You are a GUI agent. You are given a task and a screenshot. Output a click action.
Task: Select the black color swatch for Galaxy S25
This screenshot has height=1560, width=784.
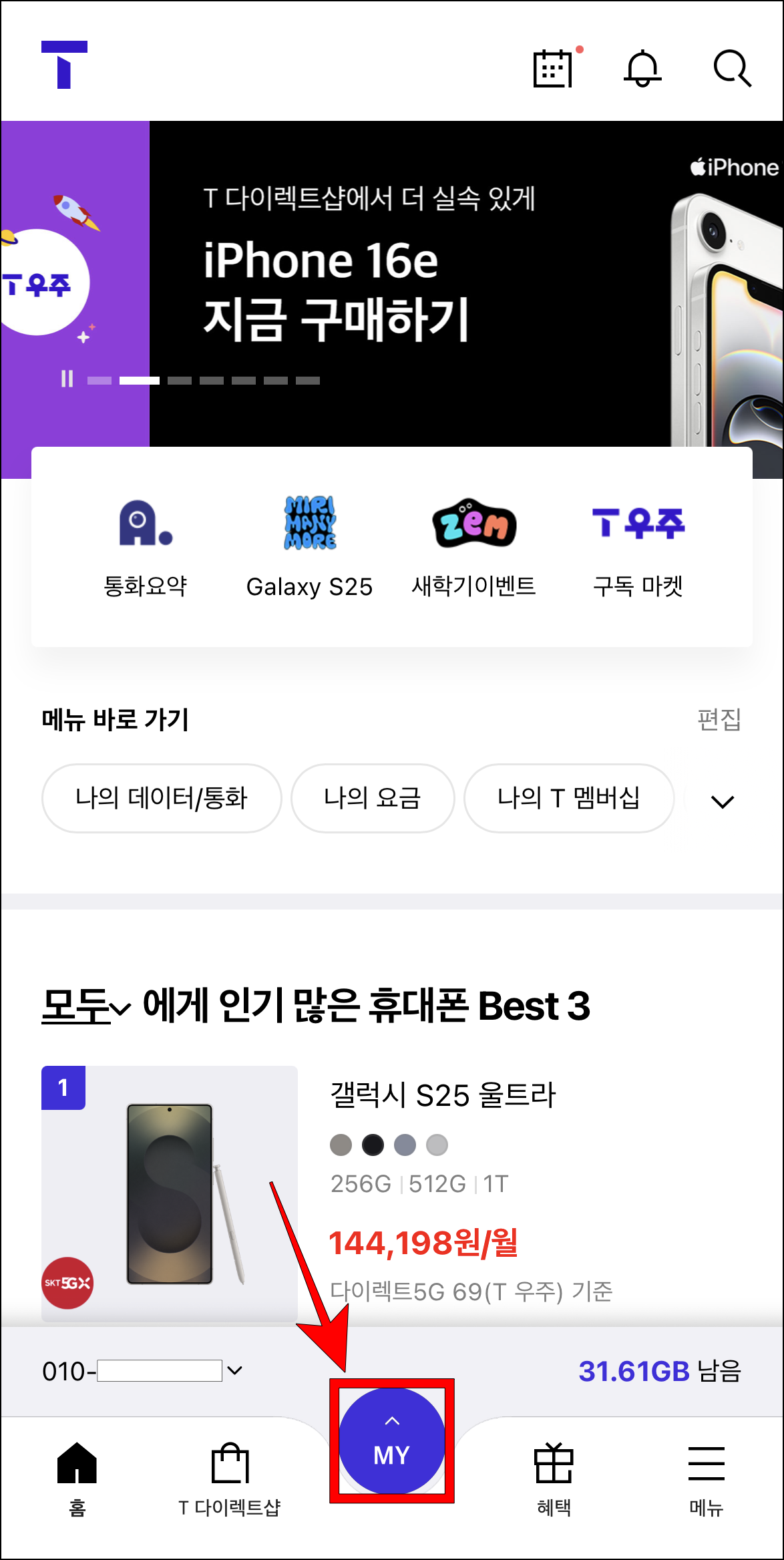coord(372,1144)
